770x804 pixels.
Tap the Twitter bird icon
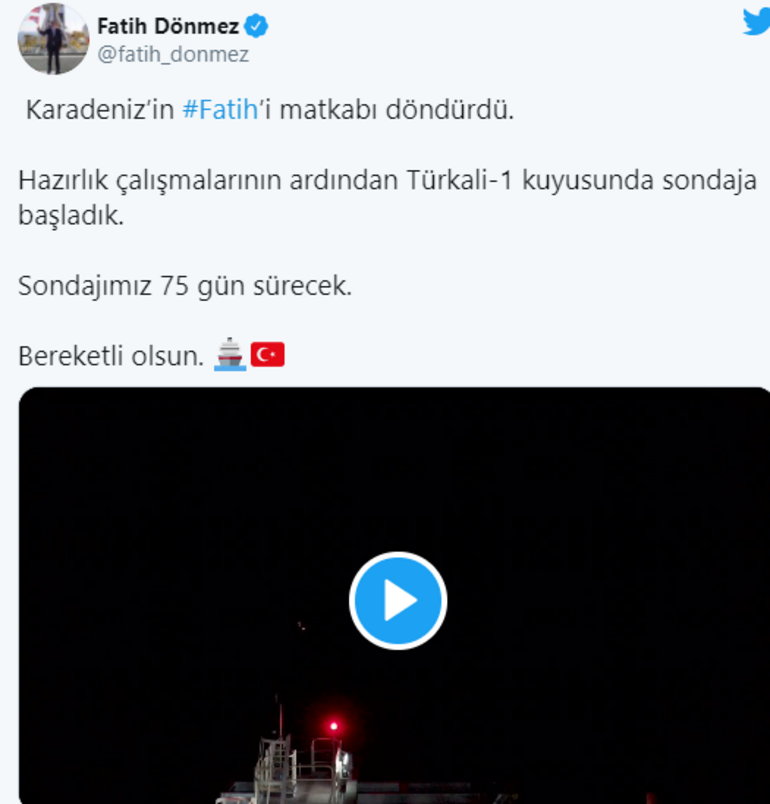tap(756, 21)
